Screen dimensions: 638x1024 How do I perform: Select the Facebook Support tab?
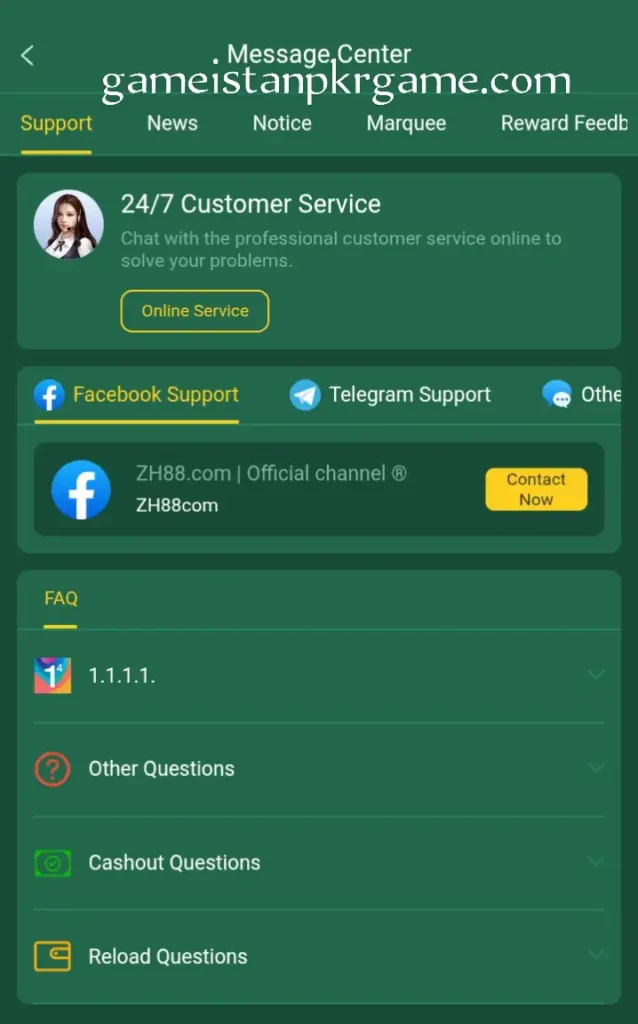point(137,395)
